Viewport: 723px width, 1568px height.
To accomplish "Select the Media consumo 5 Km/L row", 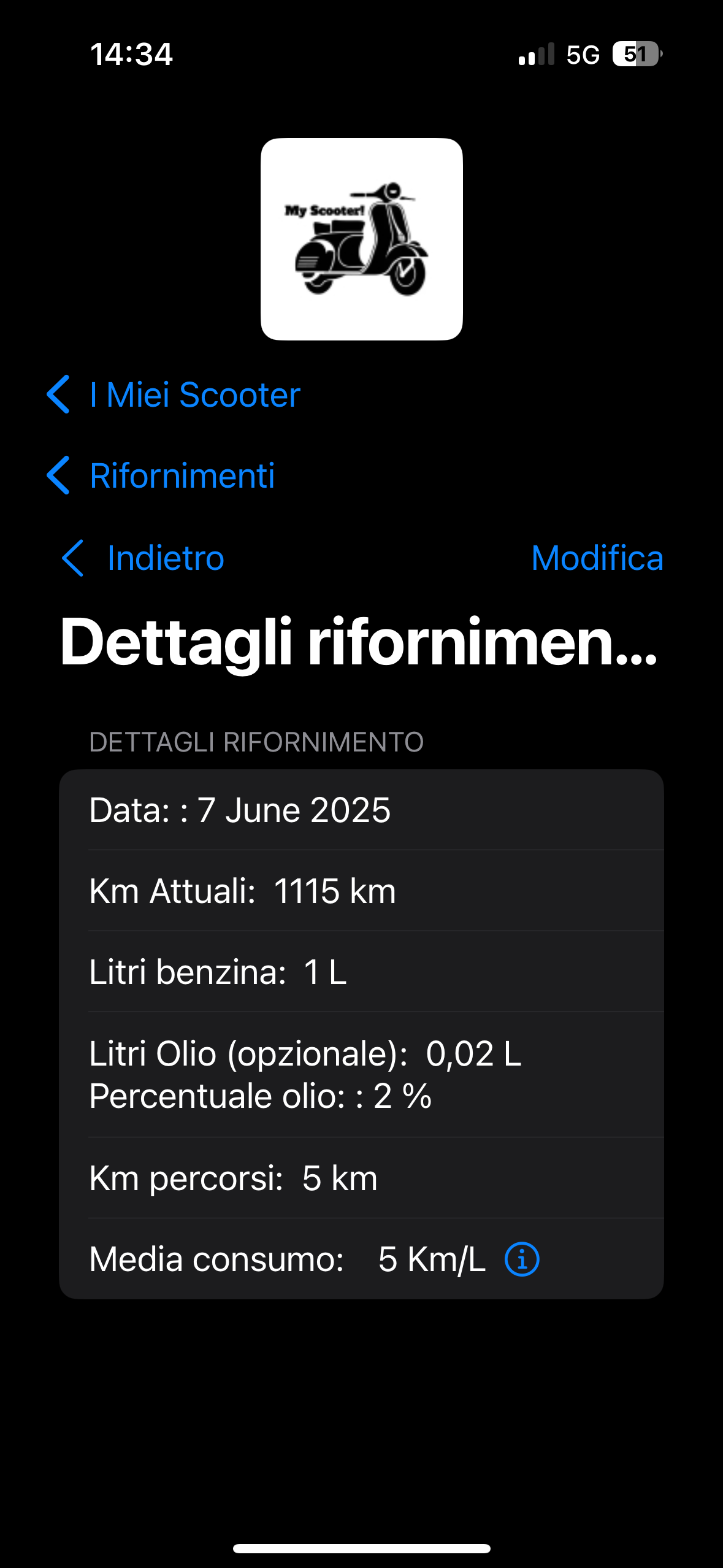I will 361,1259.
